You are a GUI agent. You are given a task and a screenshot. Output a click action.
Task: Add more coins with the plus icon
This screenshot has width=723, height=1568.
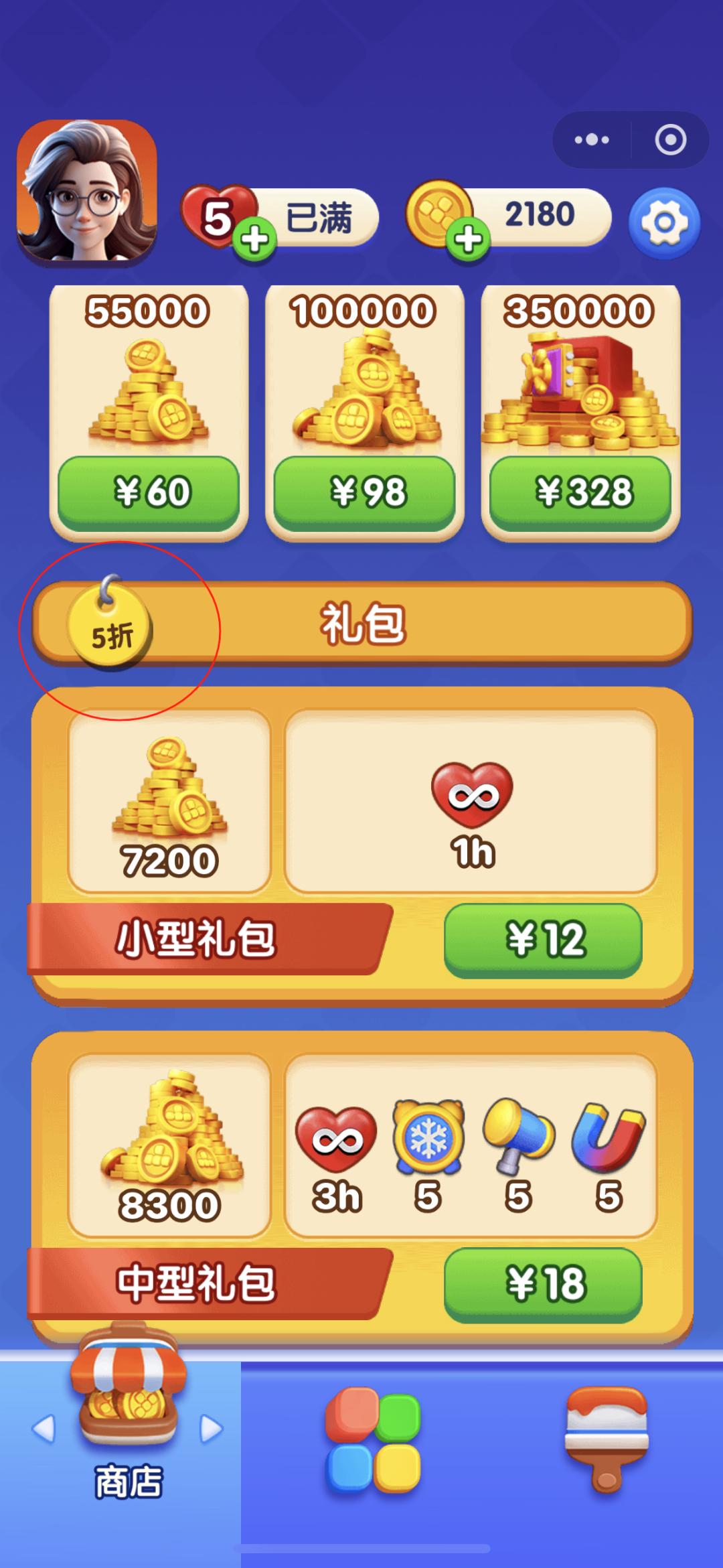(469, 239)
